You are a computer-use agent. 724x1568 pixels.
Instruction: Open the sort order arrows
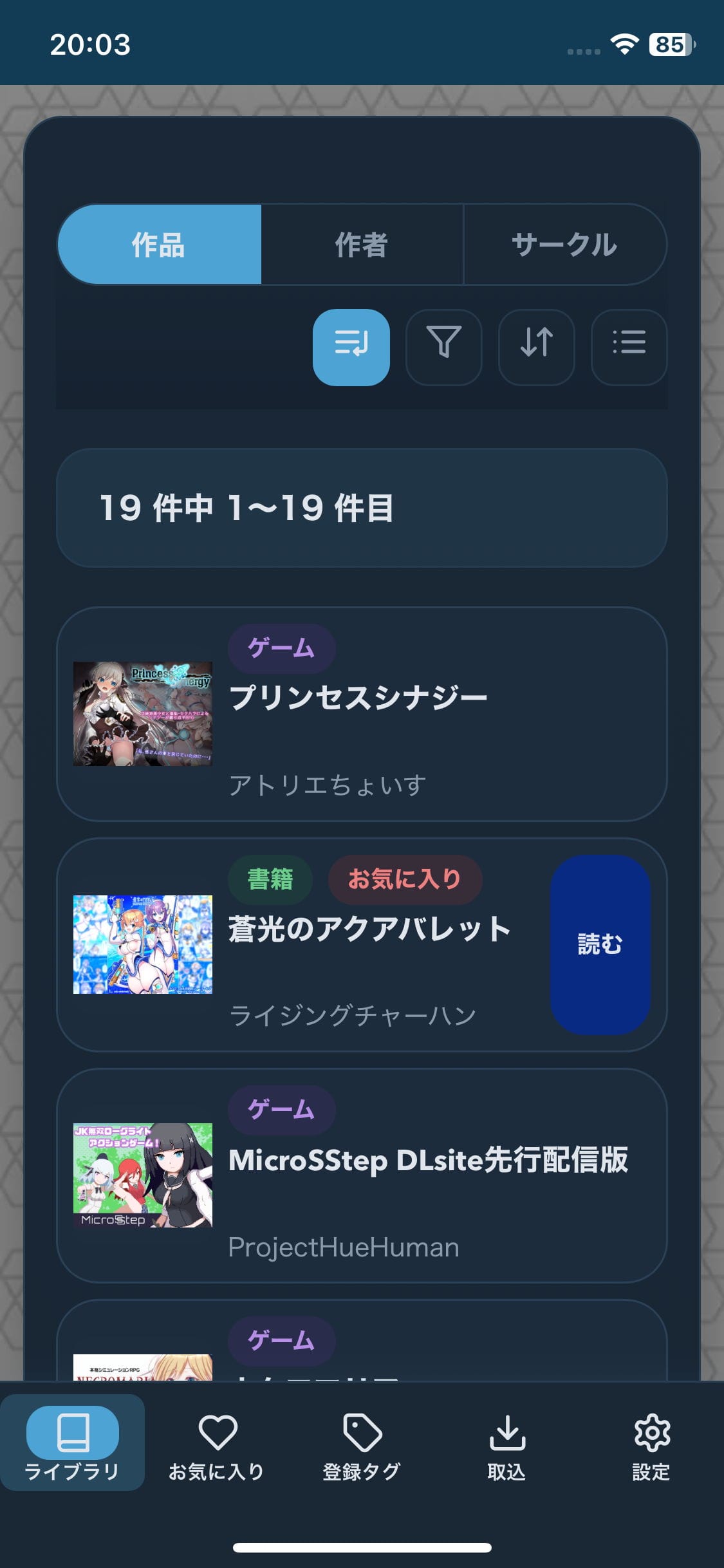tap(536, 348)
